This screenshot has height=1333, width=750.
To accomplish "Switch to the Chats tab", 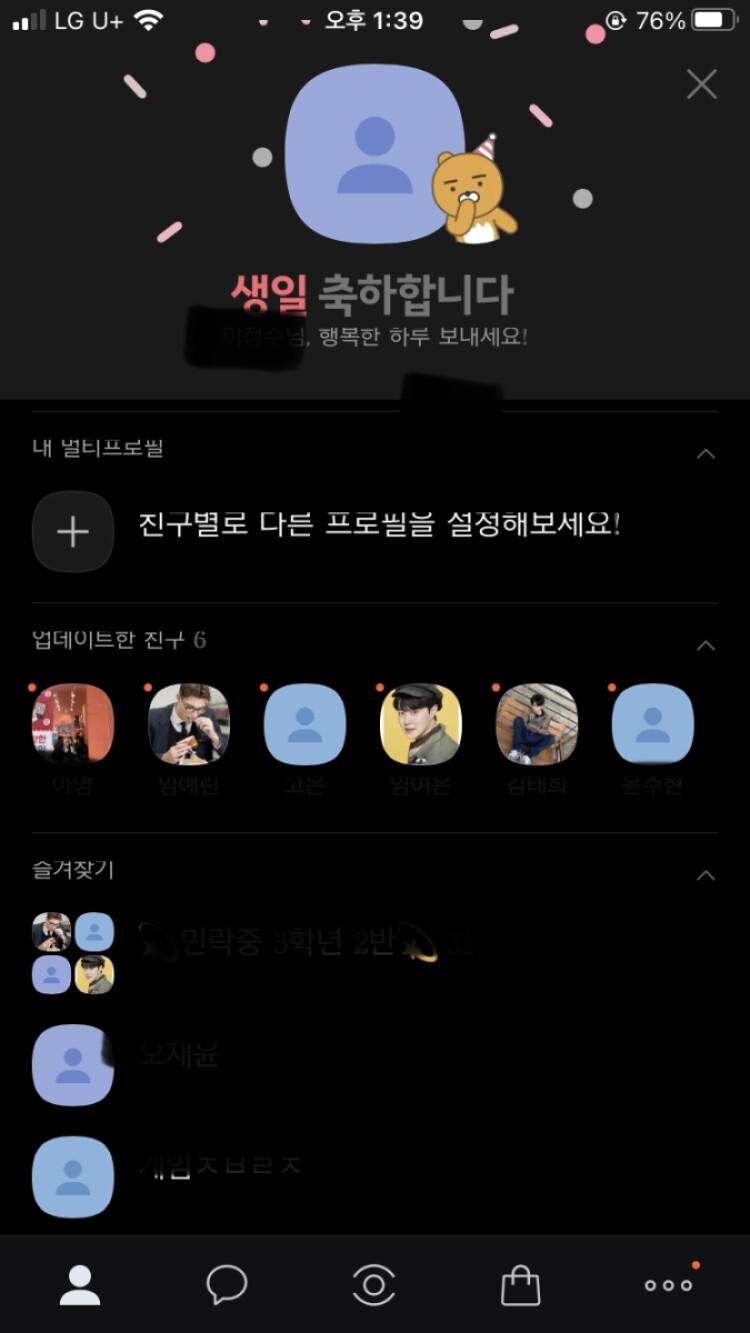I will tap(227, 1284).
